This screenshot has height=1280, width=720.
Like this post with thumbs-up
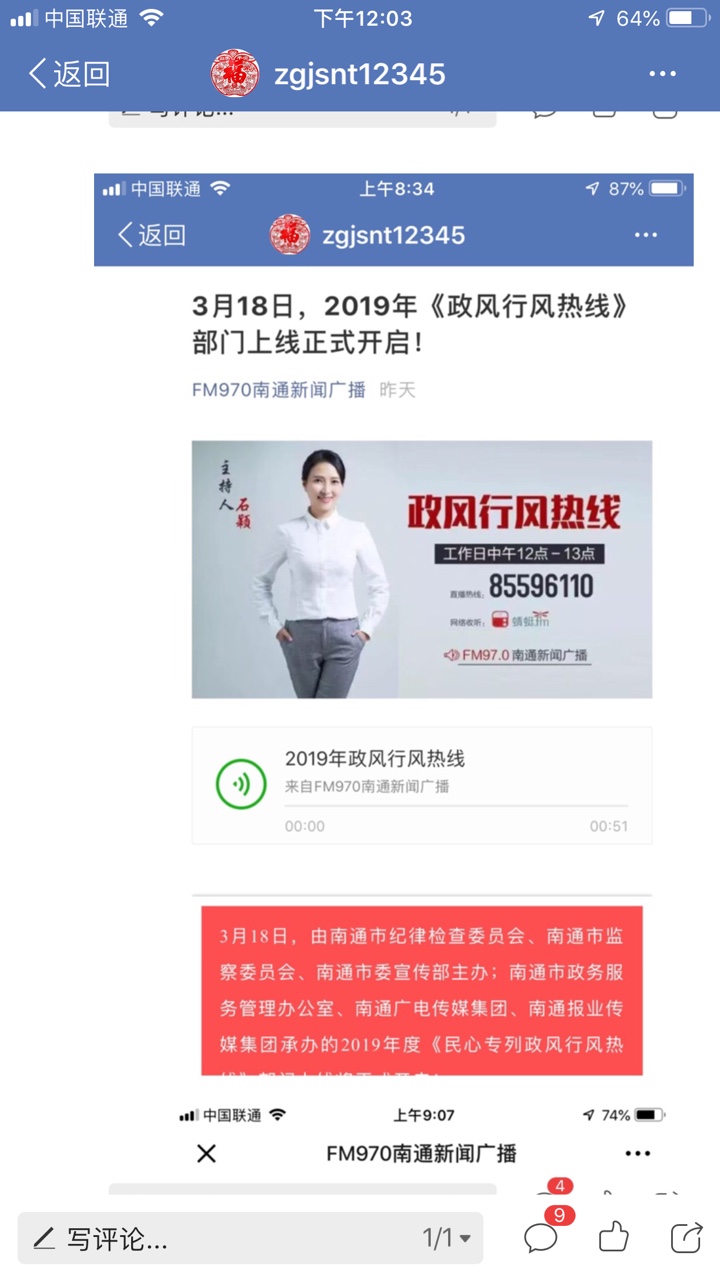coord(613,1238)
